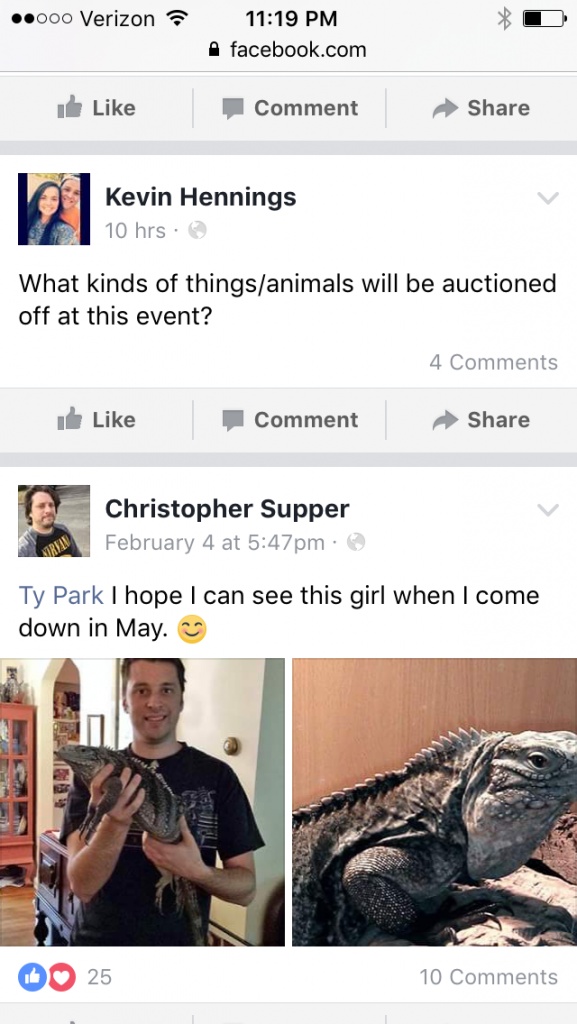
Task: Open the close-up iguana photo
Action: click(x=435, y=802)
